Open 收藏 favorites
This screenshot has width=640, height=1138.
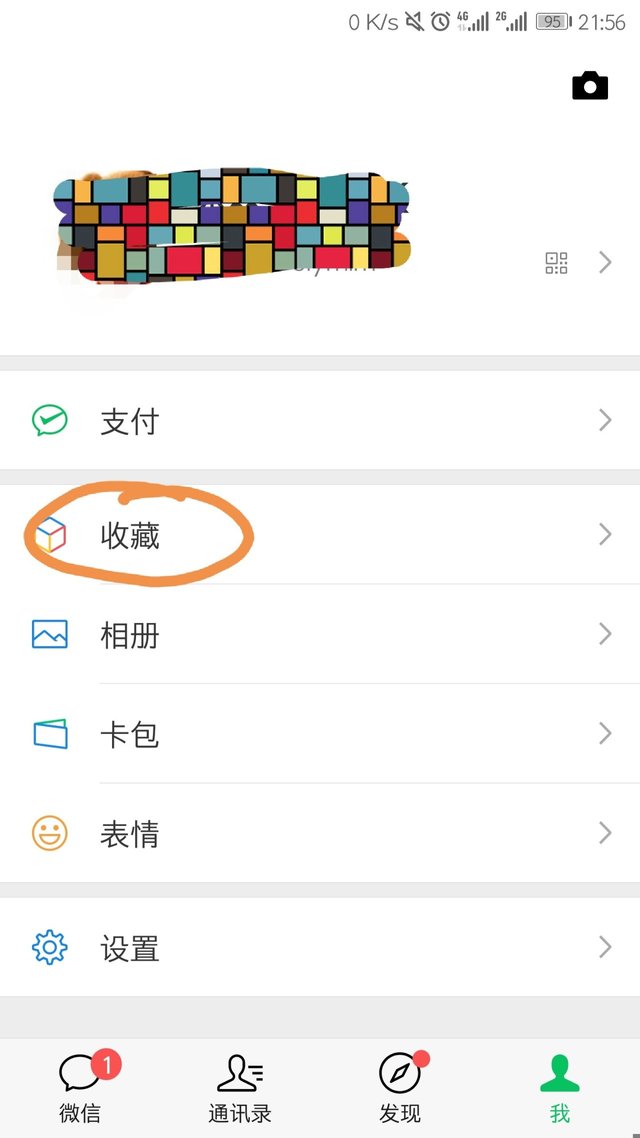pyautogui.click(x=320, y=535)
